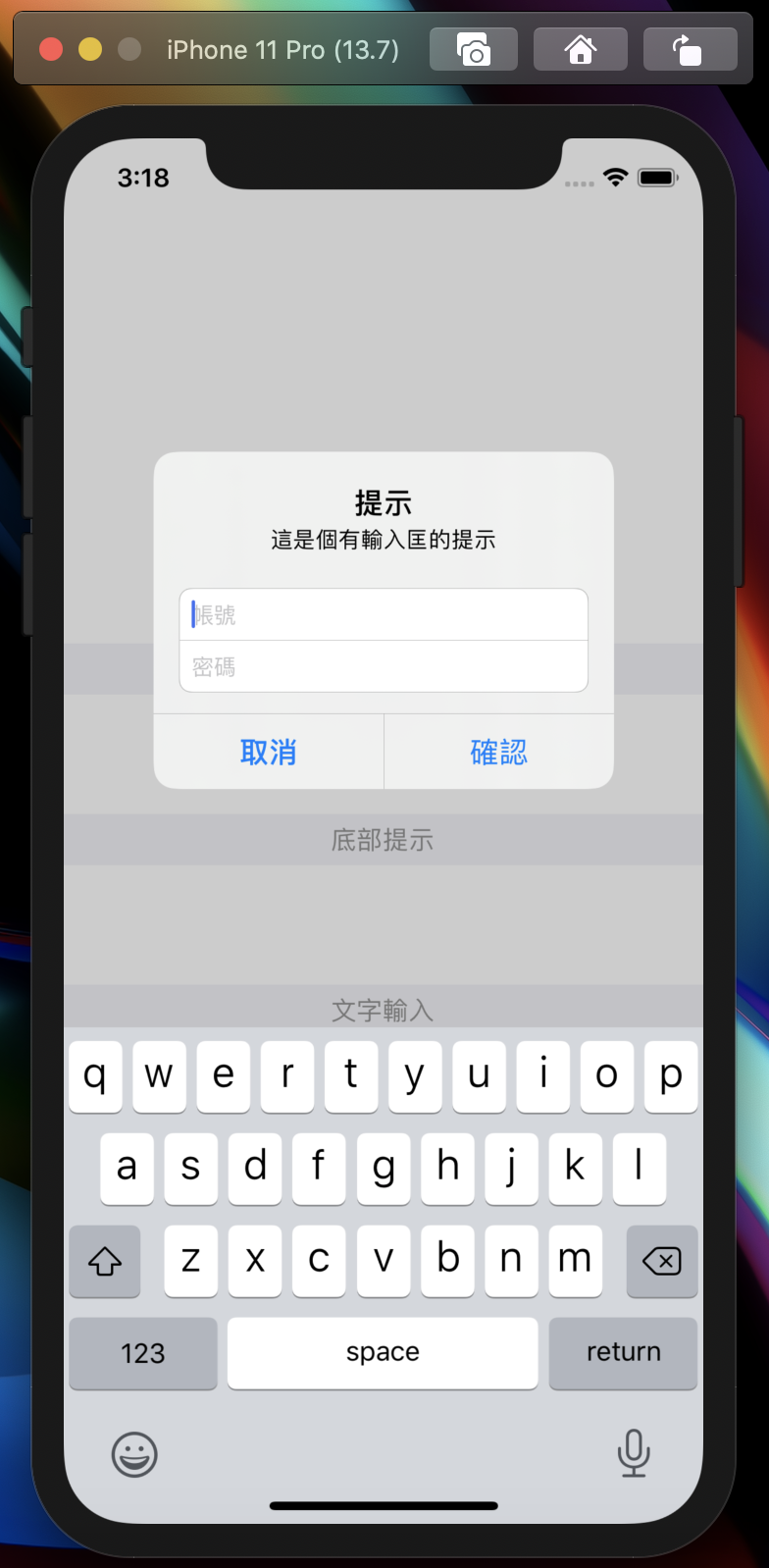Image resolution: width=769 pixels, height=1568 pixels.
Task: Start dictation with microphone icon
Action: tap(634, 1453)
